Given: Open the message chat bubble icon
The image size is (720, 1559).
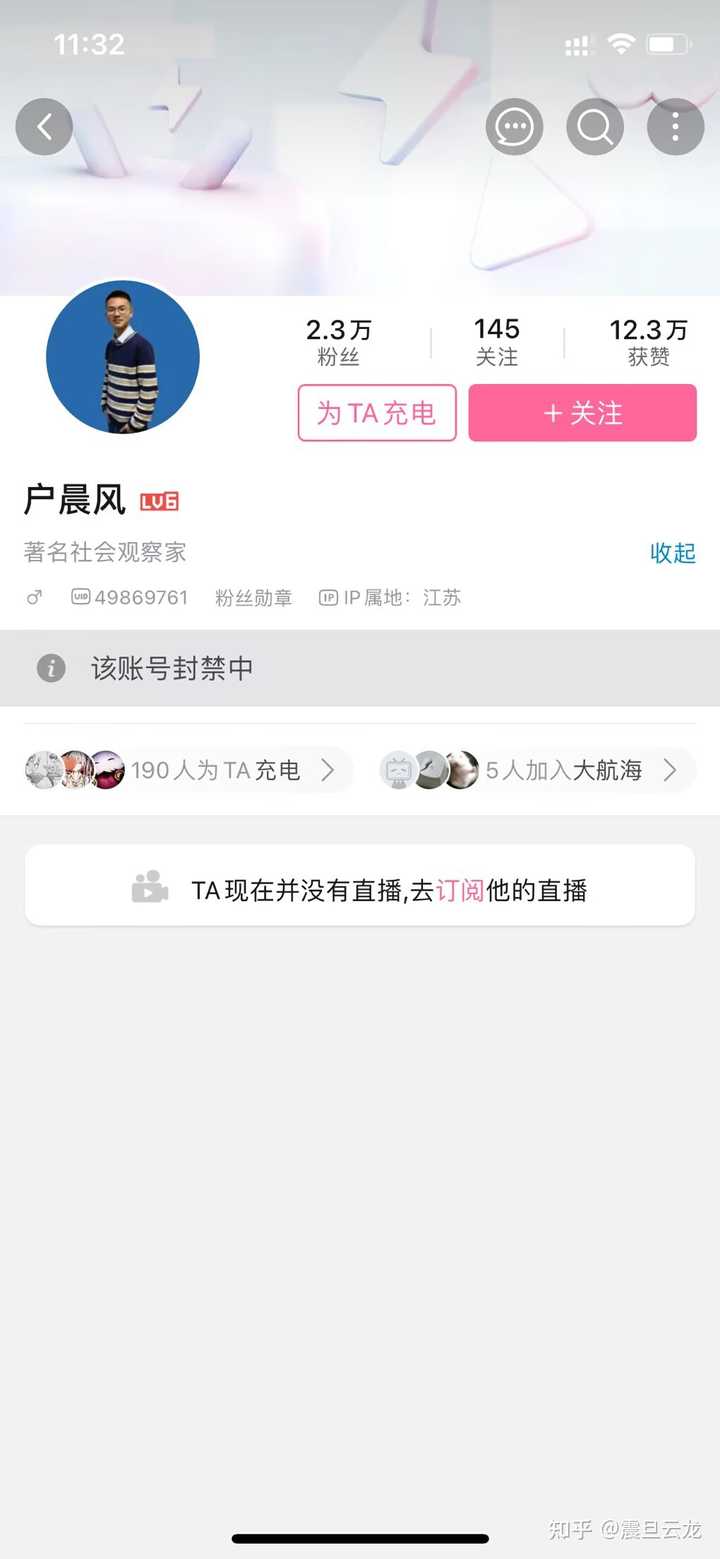Looking at the screenshot, I should coord(514,127).
